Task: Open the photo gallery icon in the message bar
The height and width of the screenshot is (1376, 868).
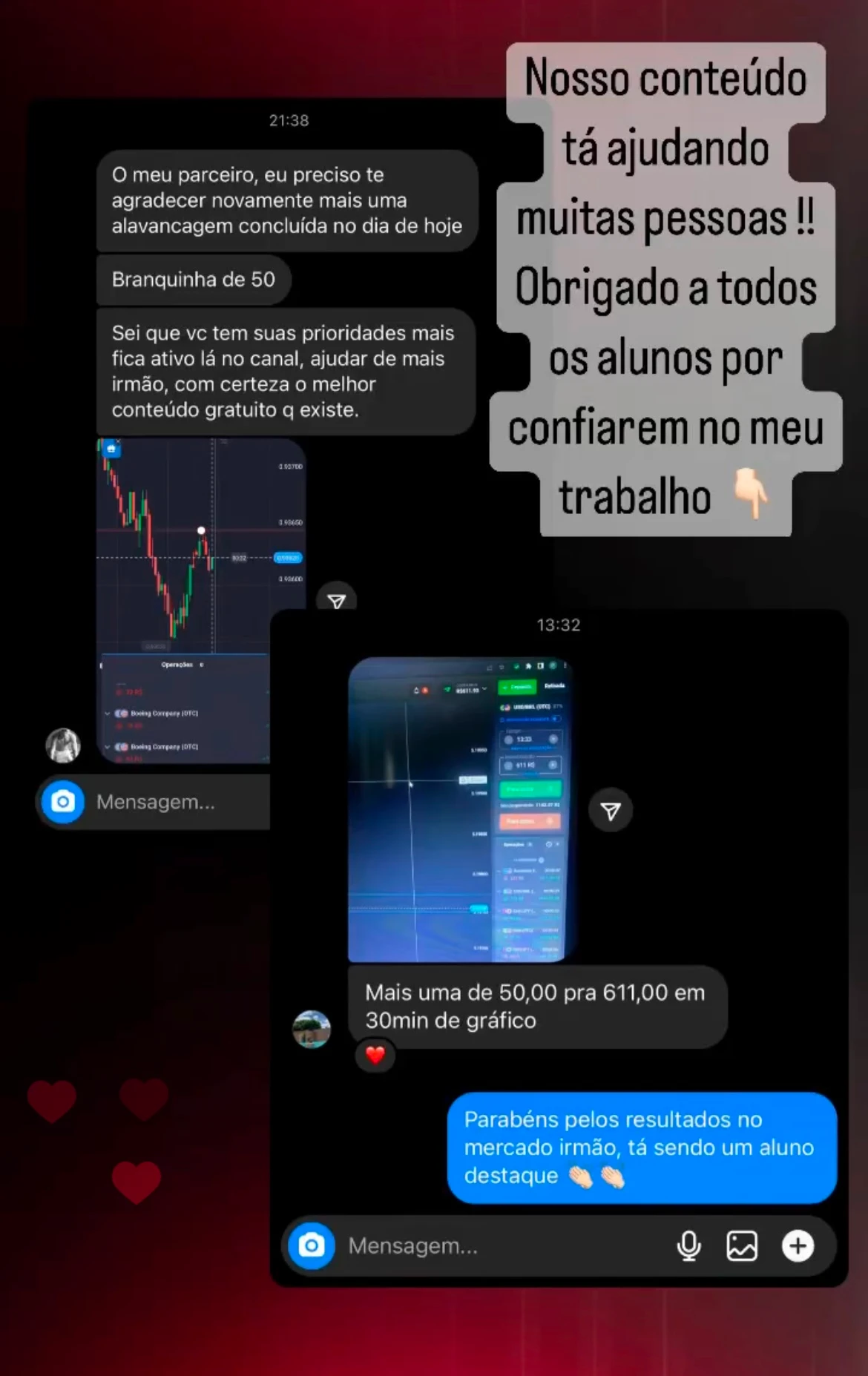Action: [x=743, y=1246]
